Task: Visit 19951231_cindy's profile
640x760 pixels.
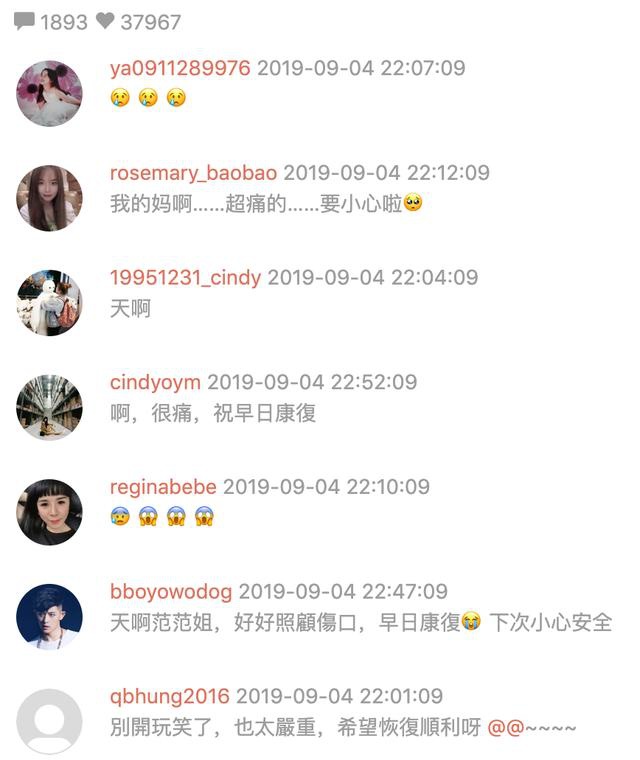Action: pos(185,277)
